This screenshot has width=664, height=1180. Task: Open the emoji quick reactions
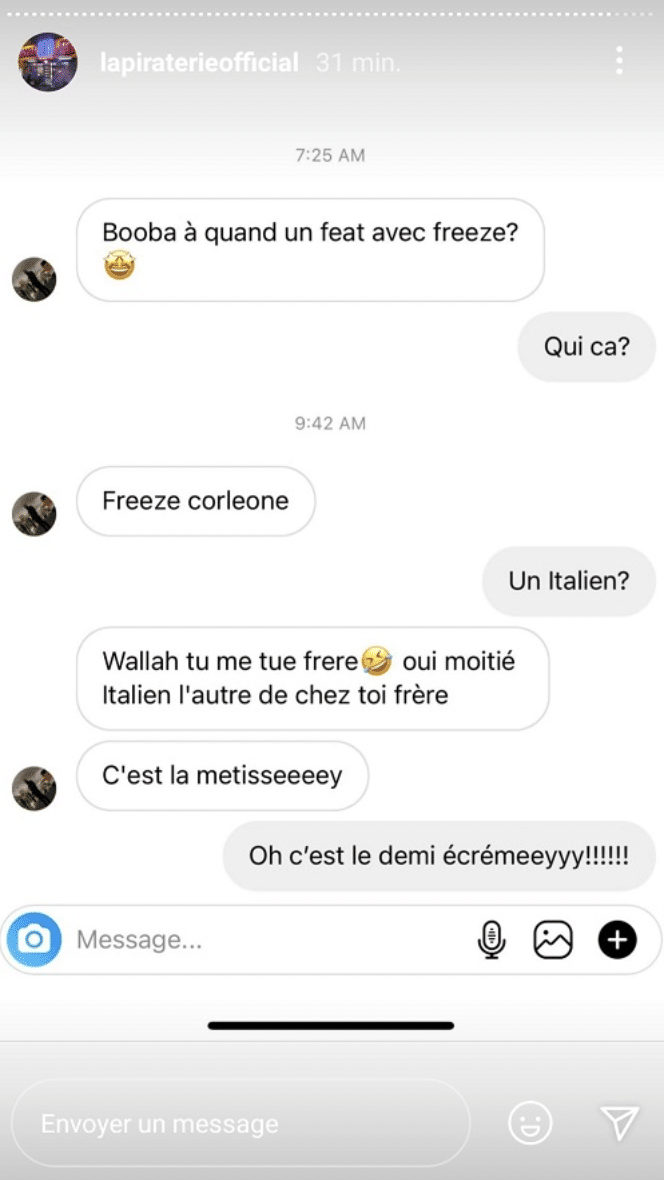click(x=530, y=1123)
